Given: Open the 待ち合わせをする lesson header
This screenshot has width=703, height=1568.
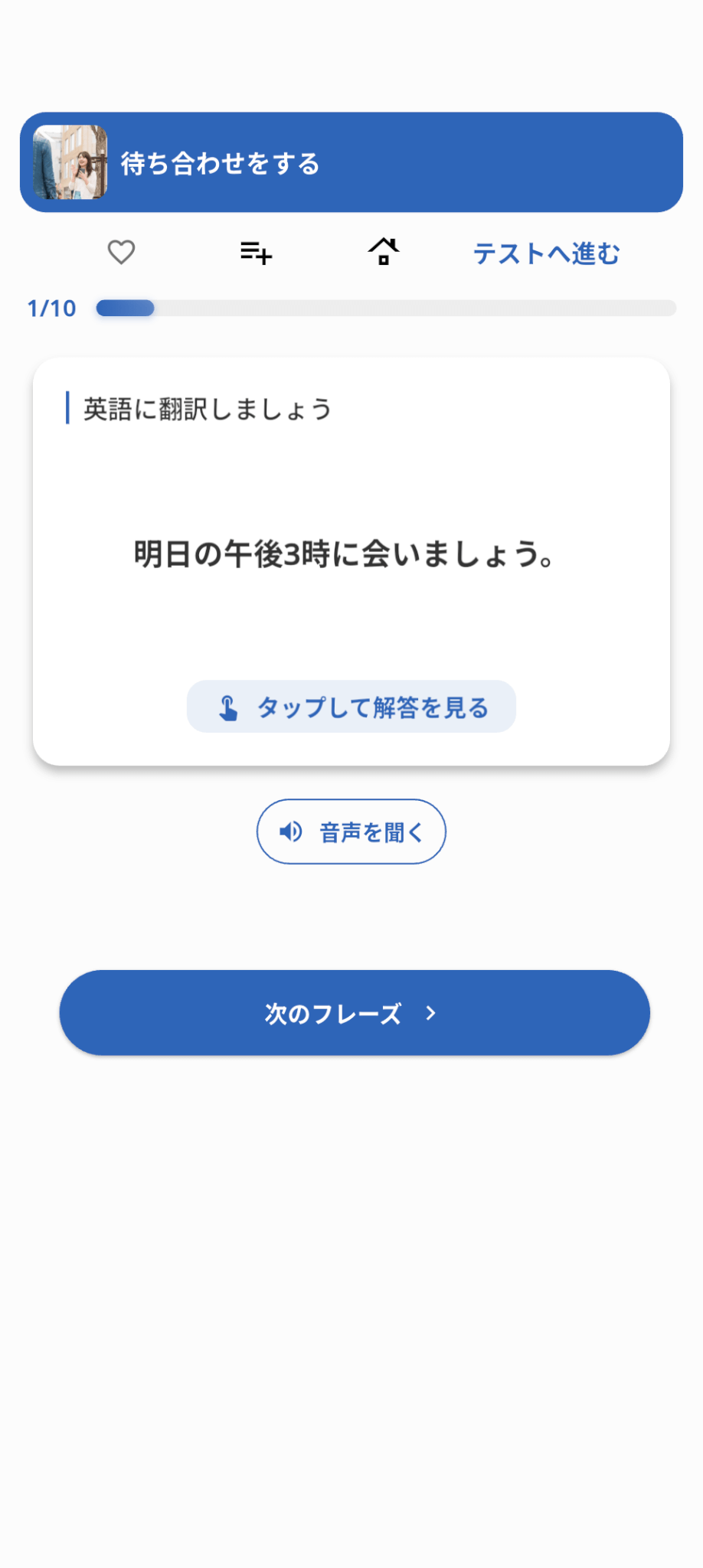Looking at the screenshot, I should [x=351, y=162].
